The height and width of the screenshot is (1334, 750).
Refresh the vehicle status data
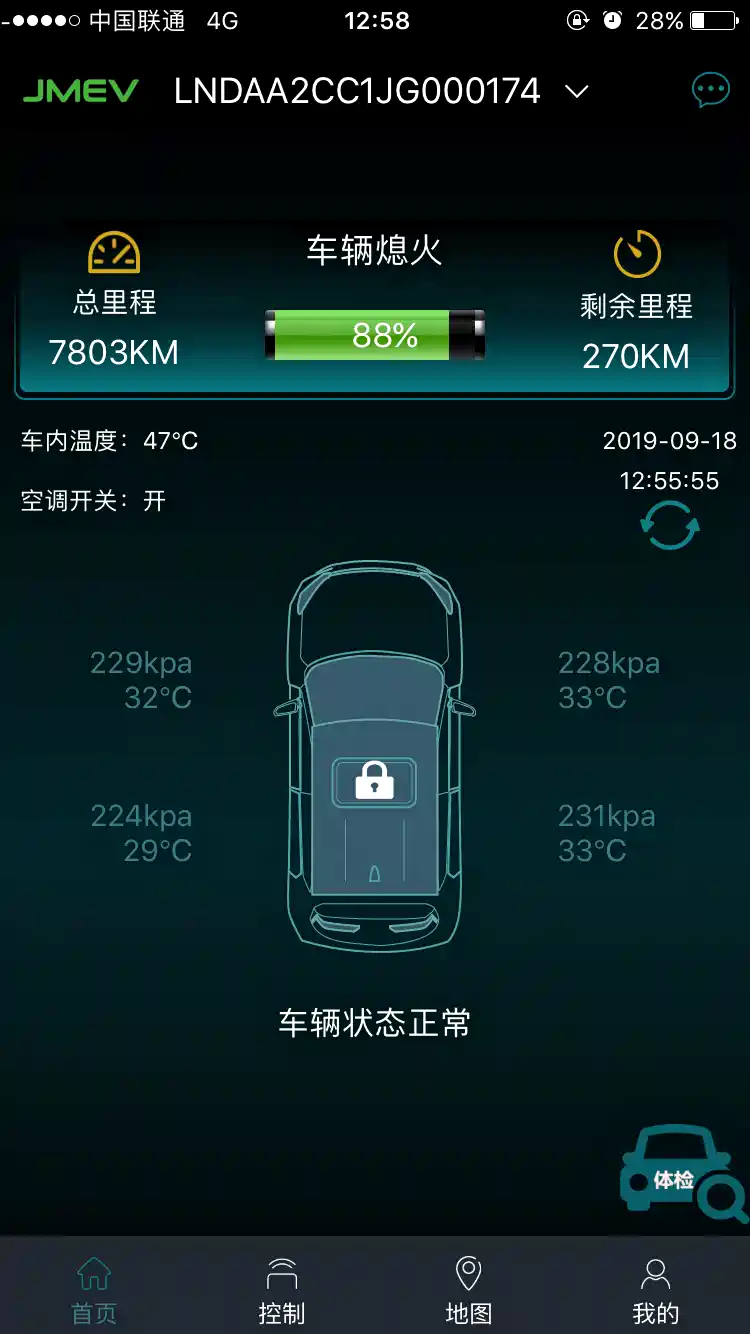click(x=669, y=525)
